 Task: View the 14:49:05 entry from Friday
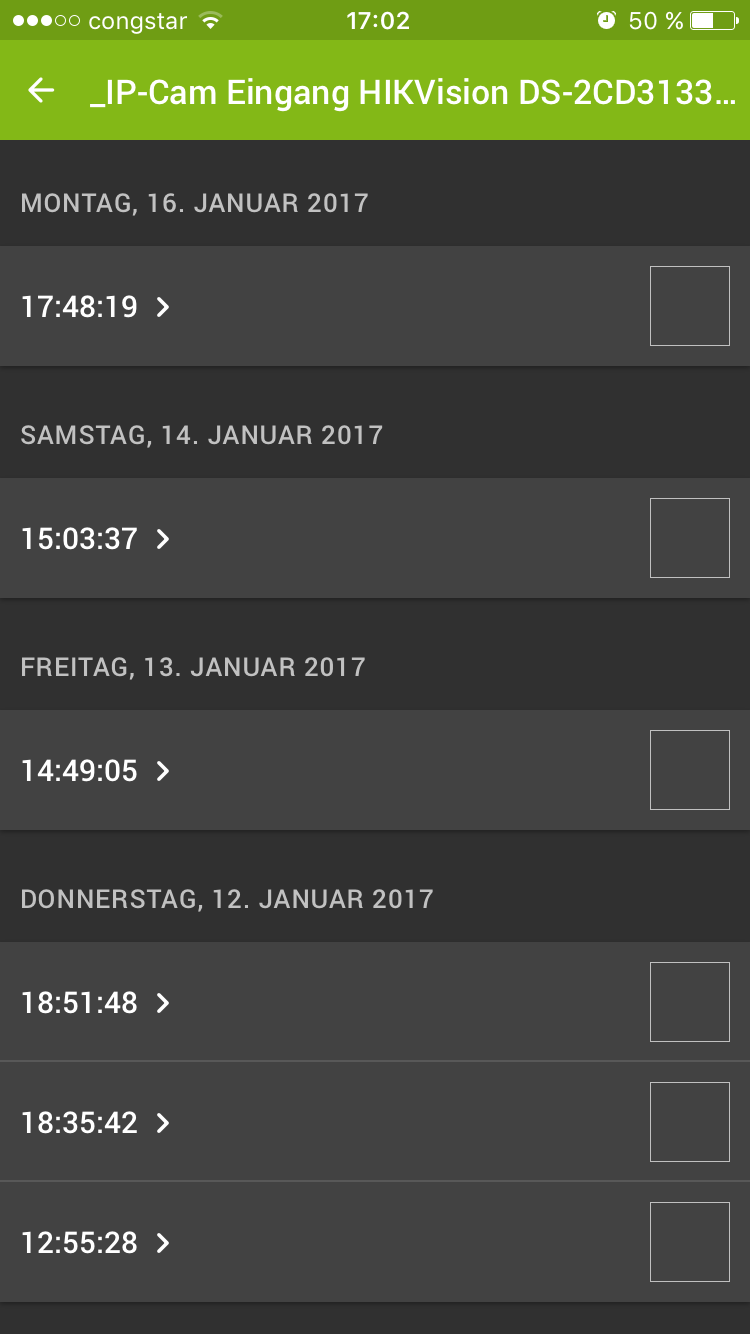pyautogui.click(x=96, y=771)
